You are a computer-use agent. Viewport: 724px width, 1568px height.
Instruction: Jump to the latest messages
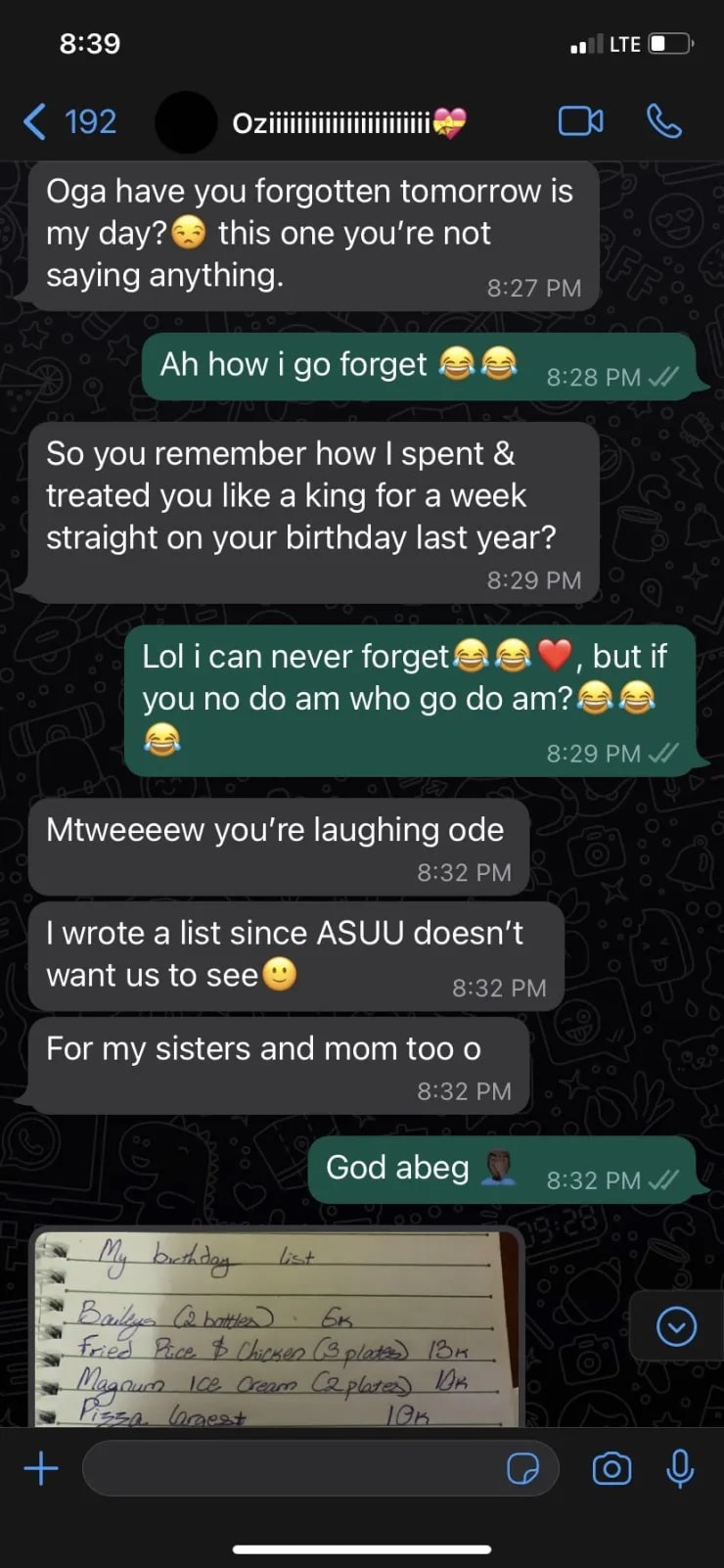676,1327
